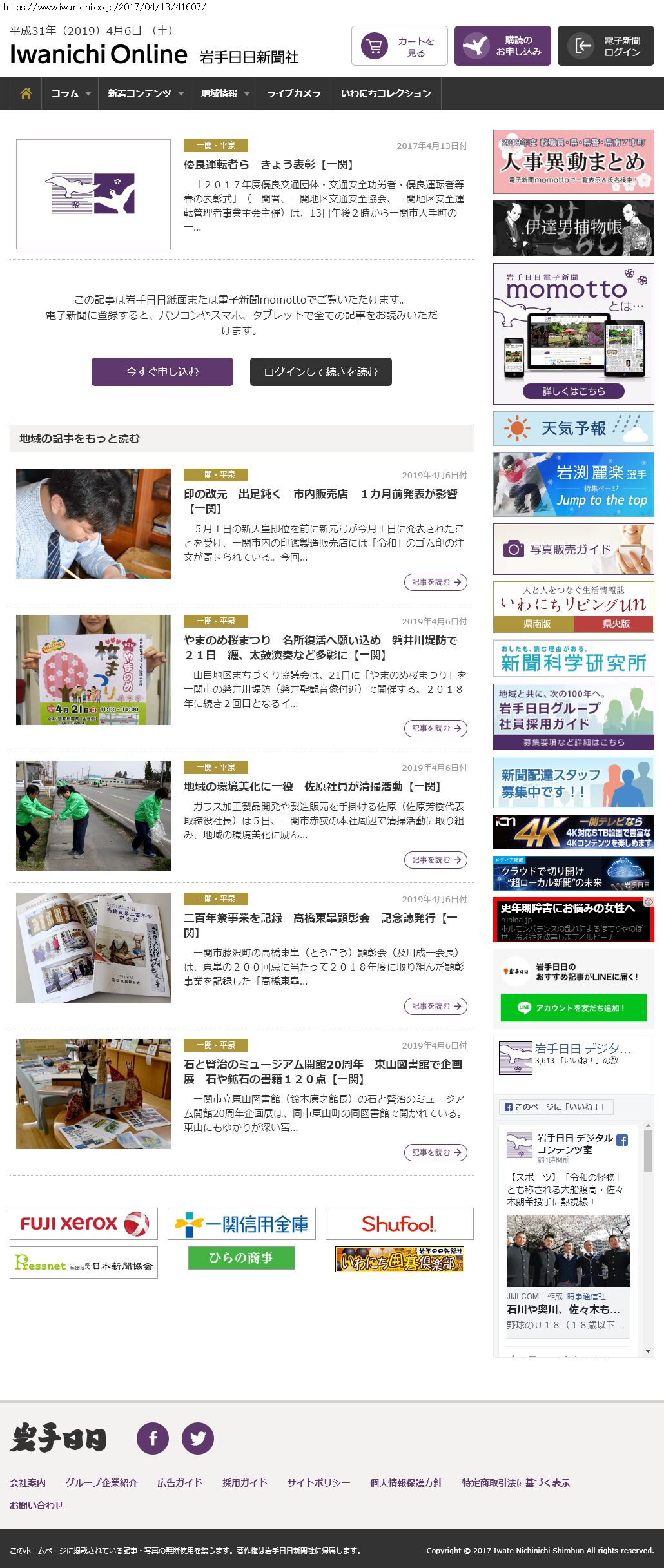Open the 天気予報 weather banner
The width and height of the screenshot is (664, 1568).
pyautogui.click(x=573, y=429)
